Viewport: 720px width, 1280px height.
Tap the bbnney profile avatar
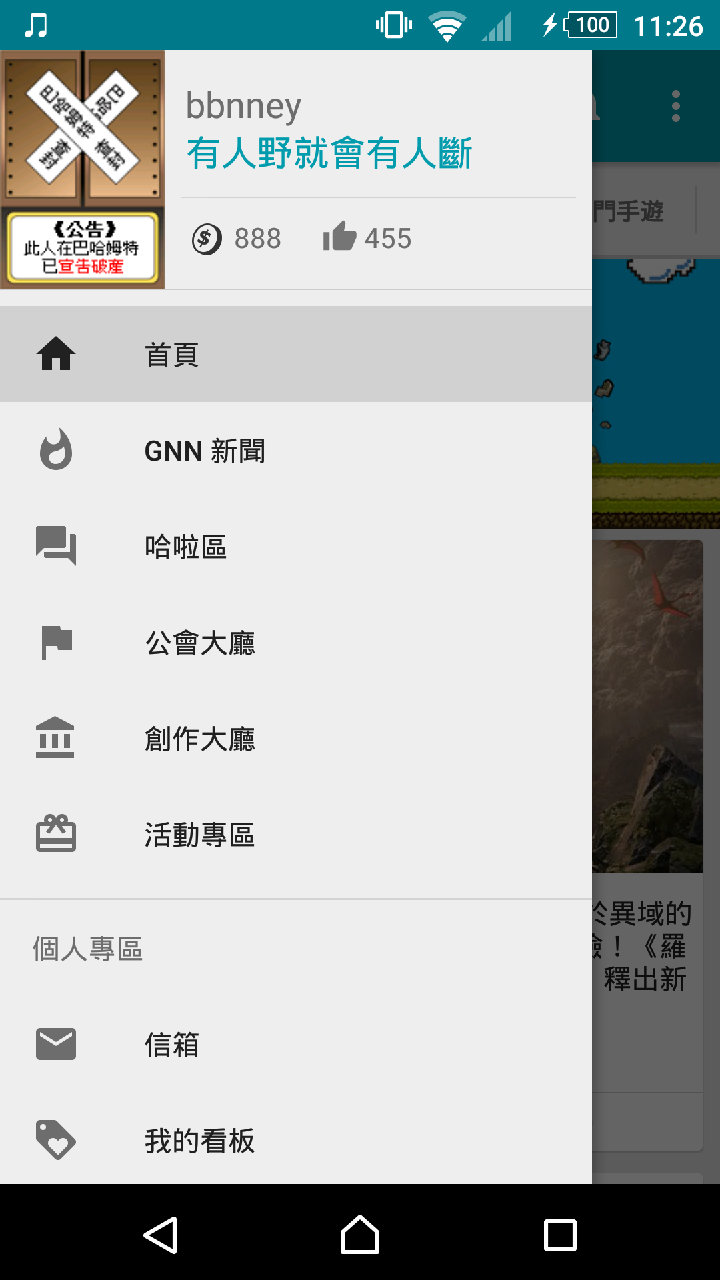click(x=82, y=170)
